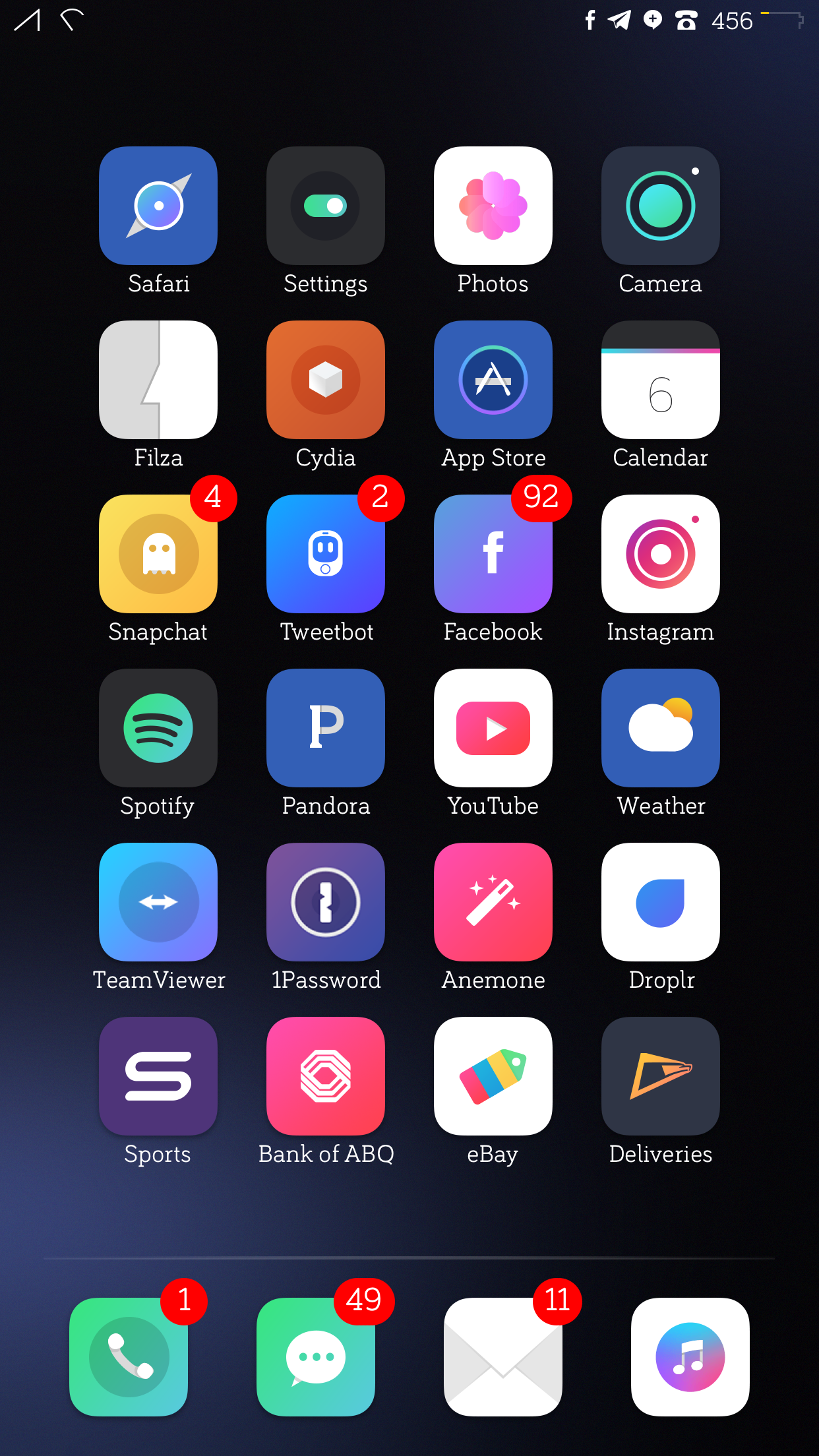Open the App Store
The image size is (819, 1456).
493,380
